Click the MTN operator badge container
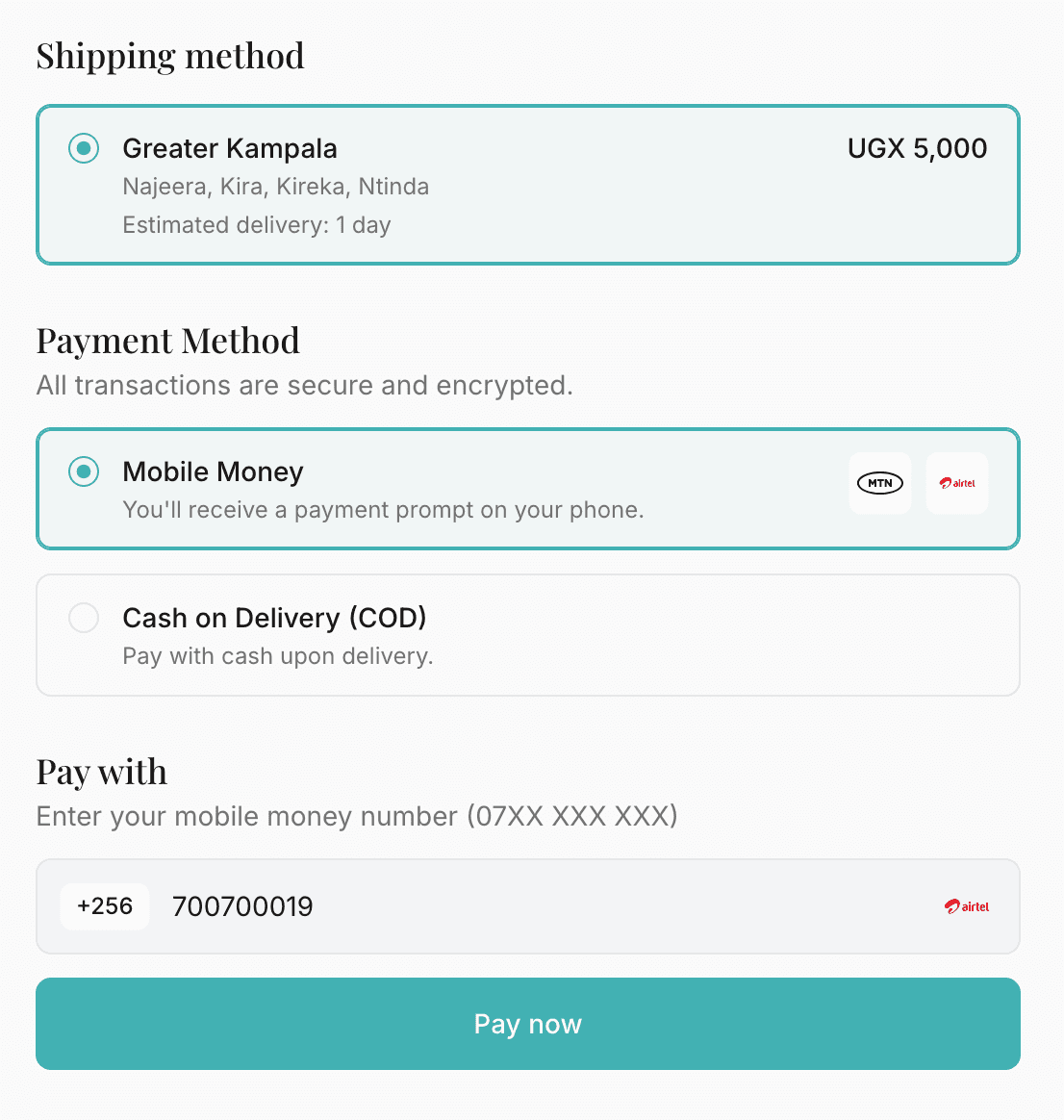 coord(879,483)
